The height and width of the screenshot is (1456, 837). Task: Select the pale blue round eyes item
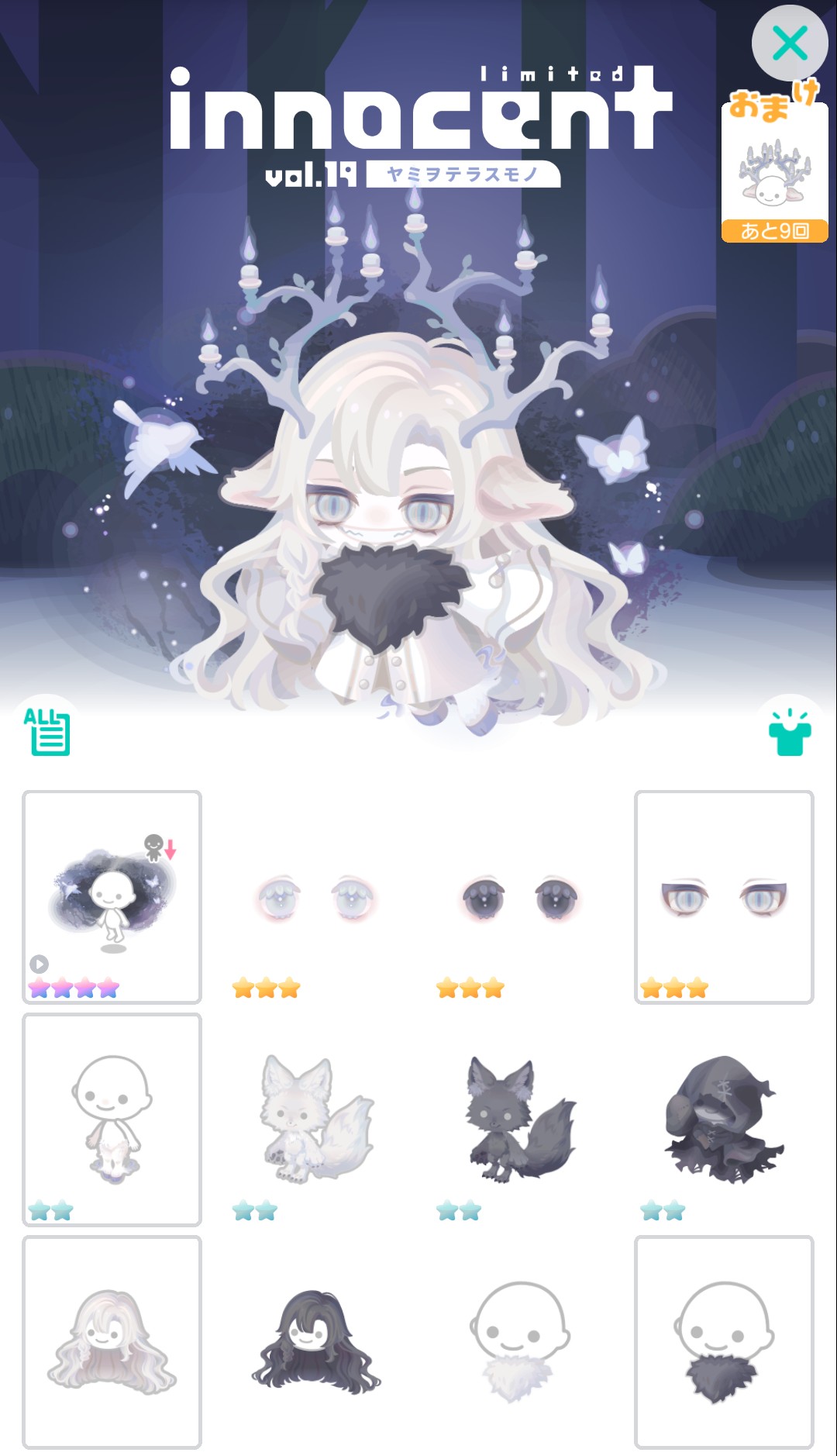point(315,897)
